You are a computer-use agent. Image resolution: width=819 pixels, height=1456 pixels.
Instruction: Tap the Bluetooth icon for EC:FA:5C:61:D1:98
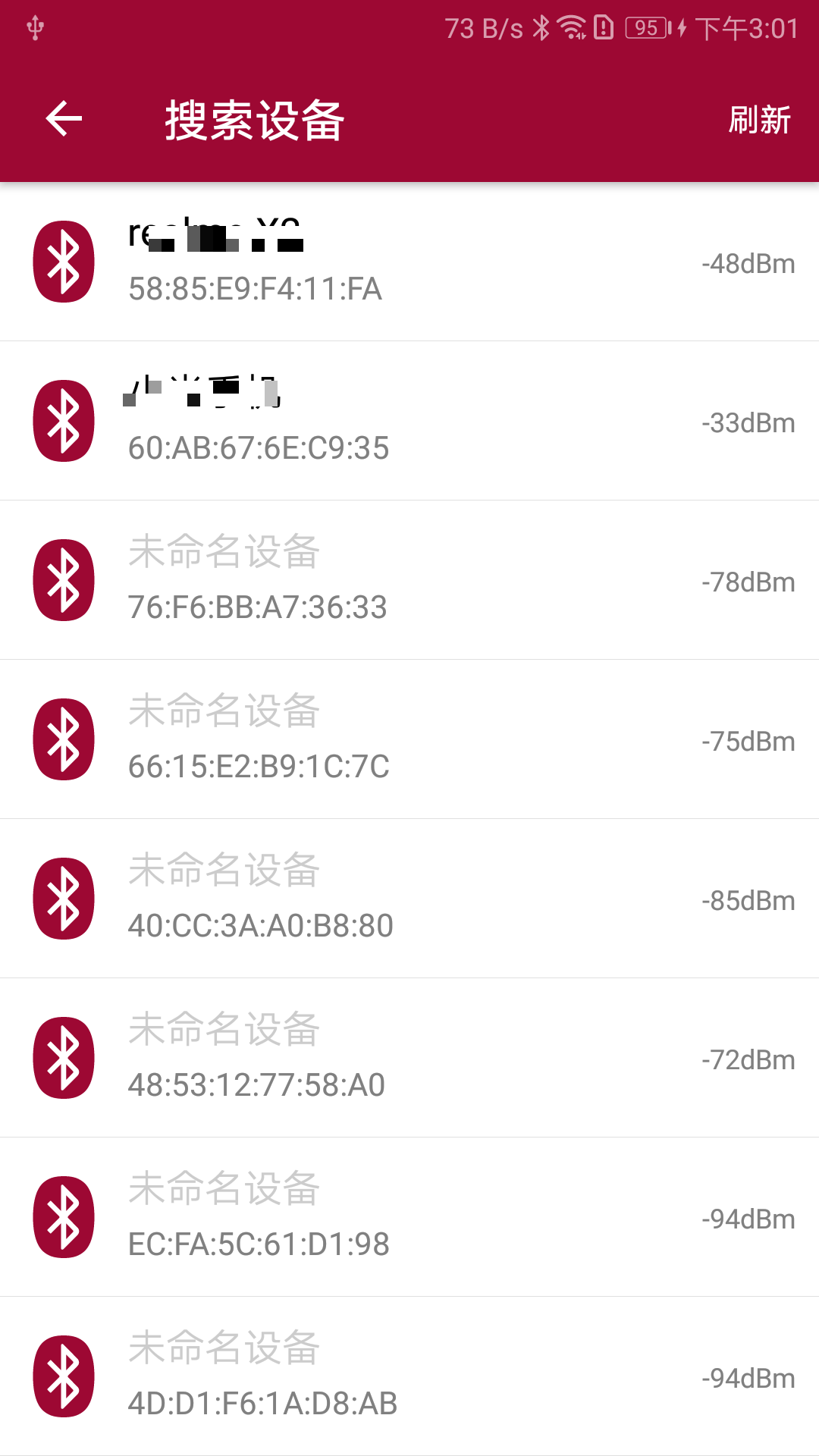tap(64, 1217)
